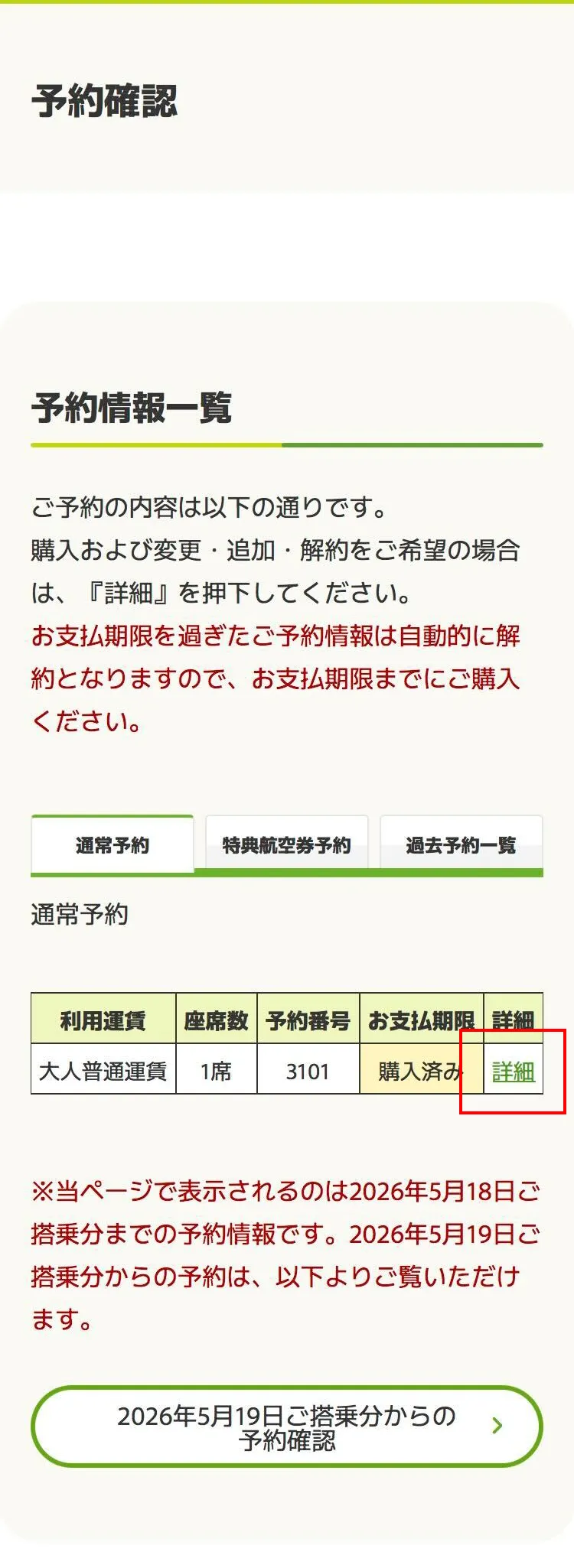Switch to the 特典航空券予約 tab

[x=286, y=845]
